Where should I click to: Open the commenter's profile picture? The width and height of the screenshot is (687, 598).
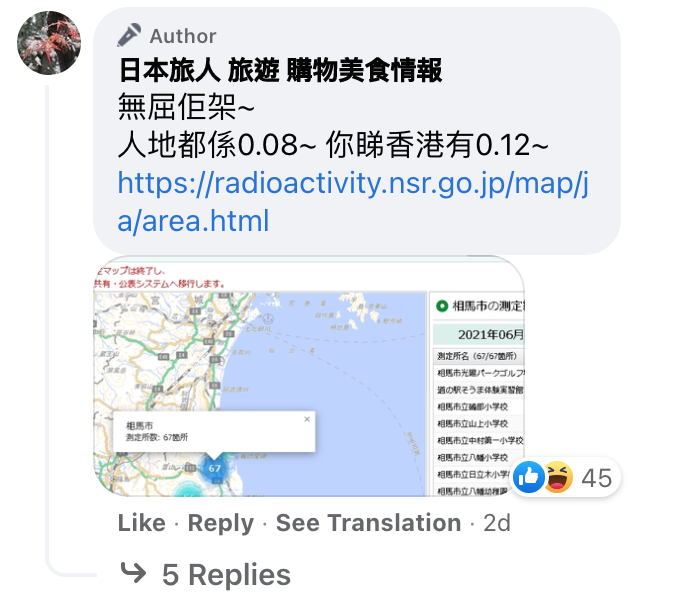(x=49, y=44)
